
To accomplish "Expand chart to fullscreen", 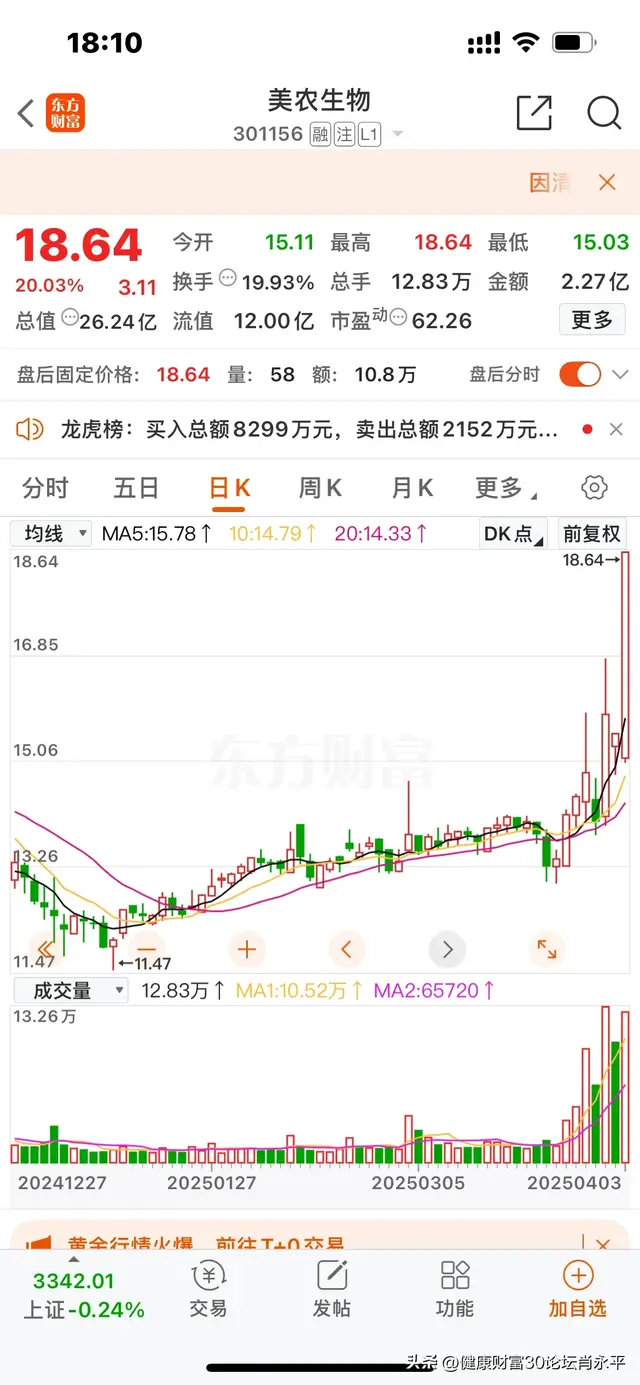I will click(x=546, y=949).
